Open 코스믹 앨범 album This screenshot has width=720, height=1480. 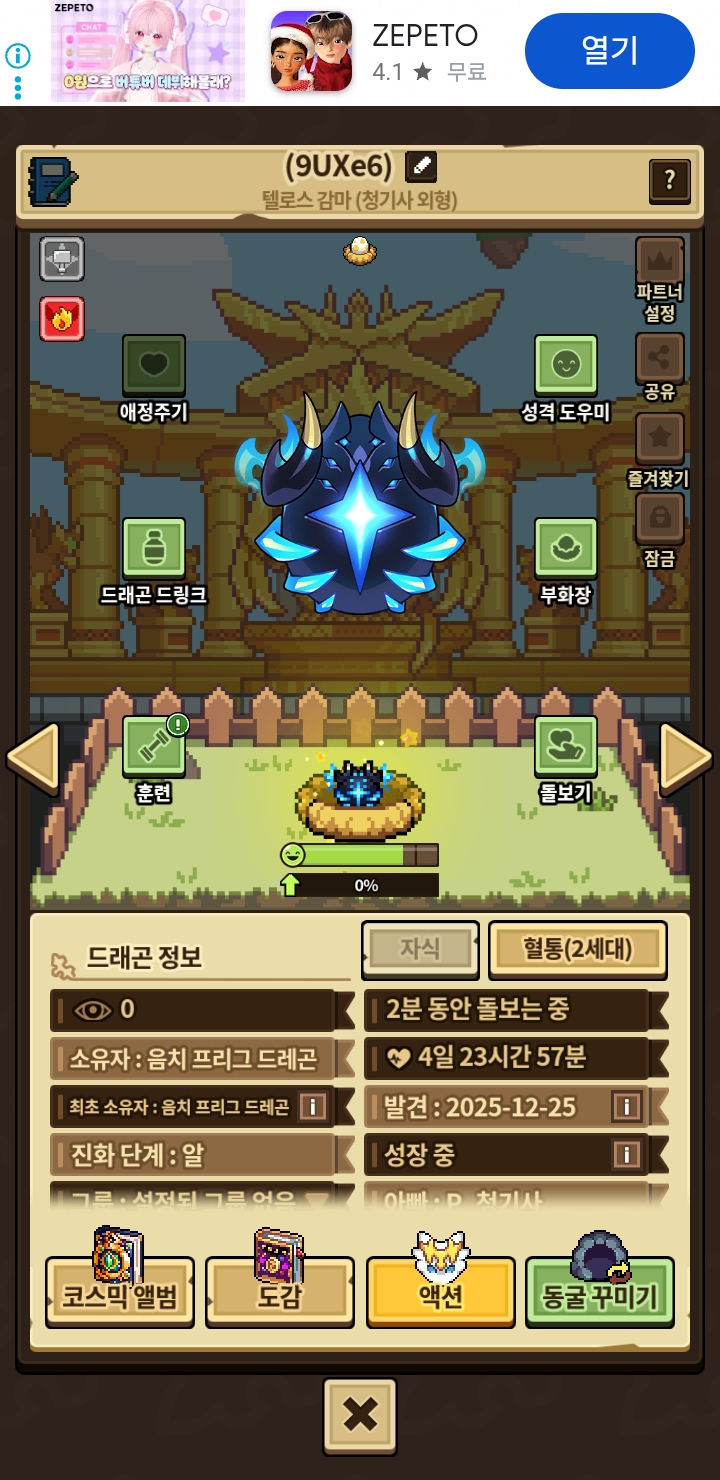(x=119, y=1293)
